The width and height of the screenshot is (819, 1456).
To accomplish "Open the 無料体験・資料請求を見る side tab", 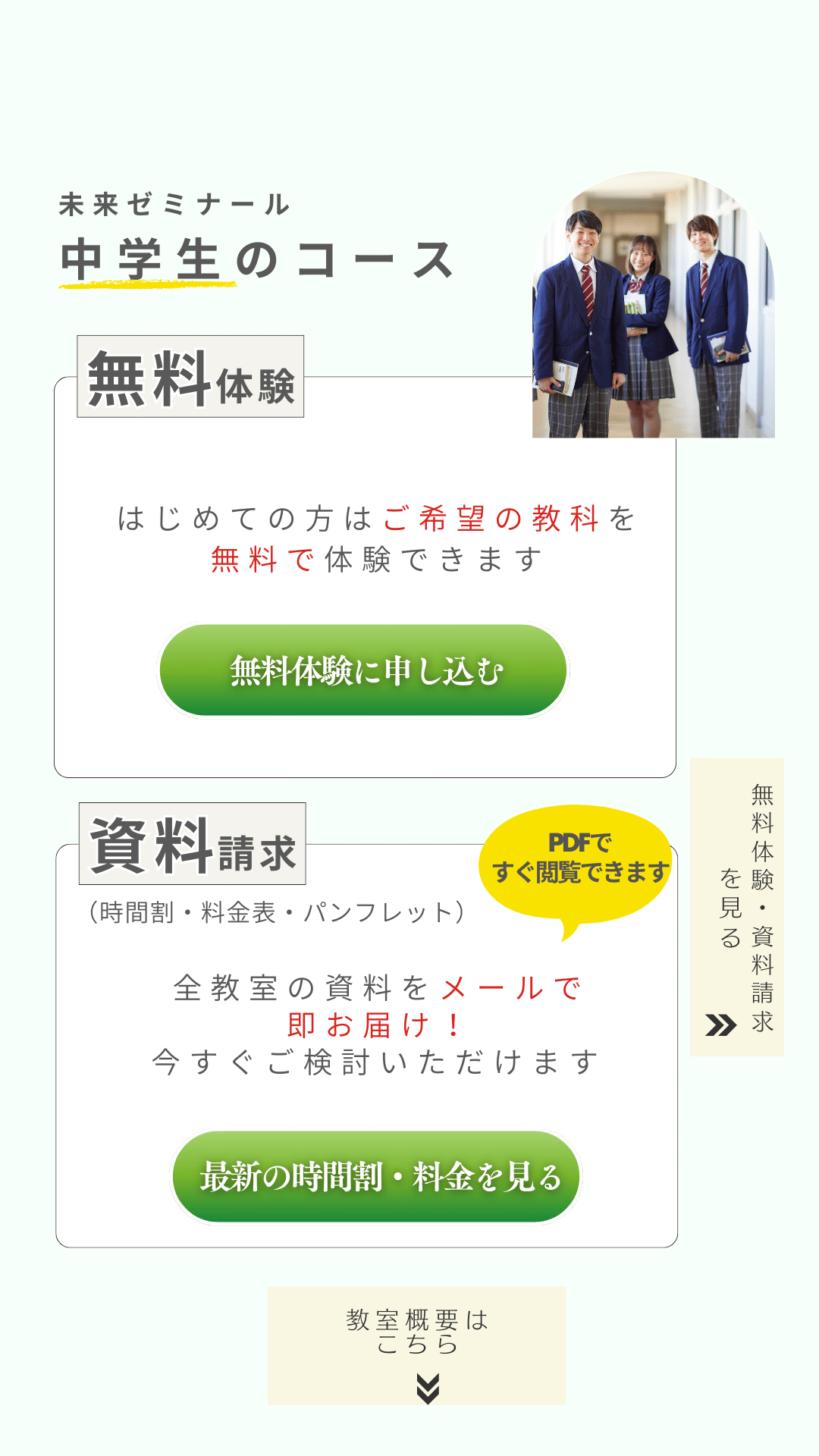I will pyautogui.click(x=736, y=907).
